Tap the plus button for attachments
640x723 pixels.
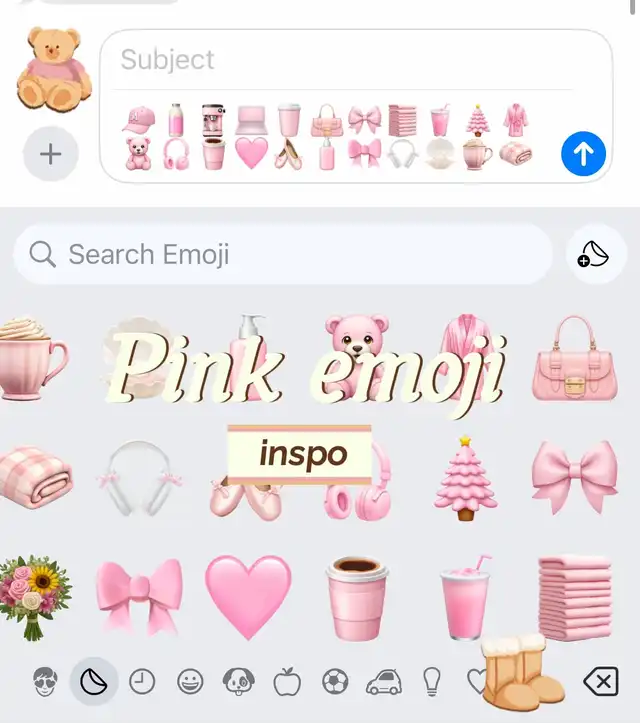pos(50,154)
